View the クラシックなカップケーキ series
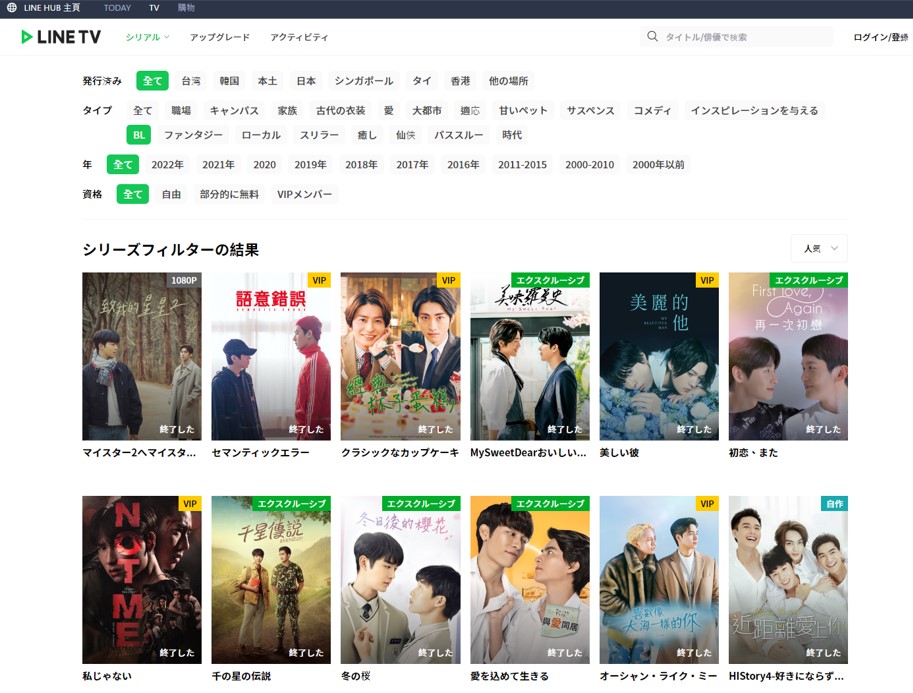913x693 pixels. pyautogui.click(x=400, y=356)
